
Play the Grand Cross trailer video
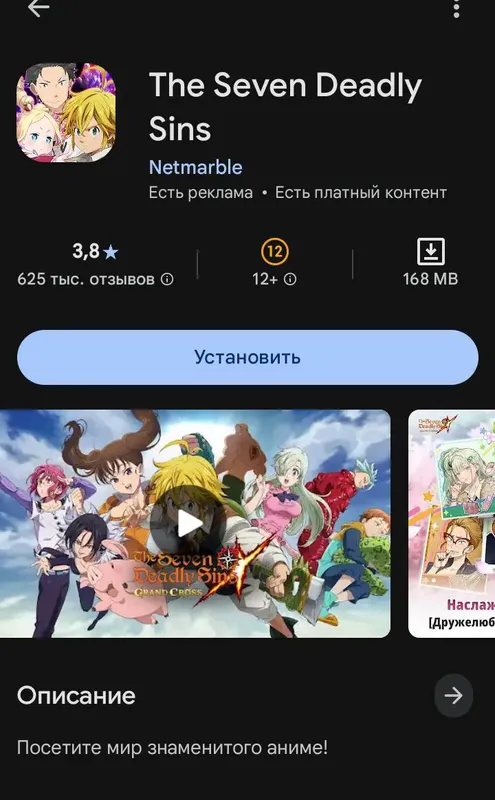[189, 524]
